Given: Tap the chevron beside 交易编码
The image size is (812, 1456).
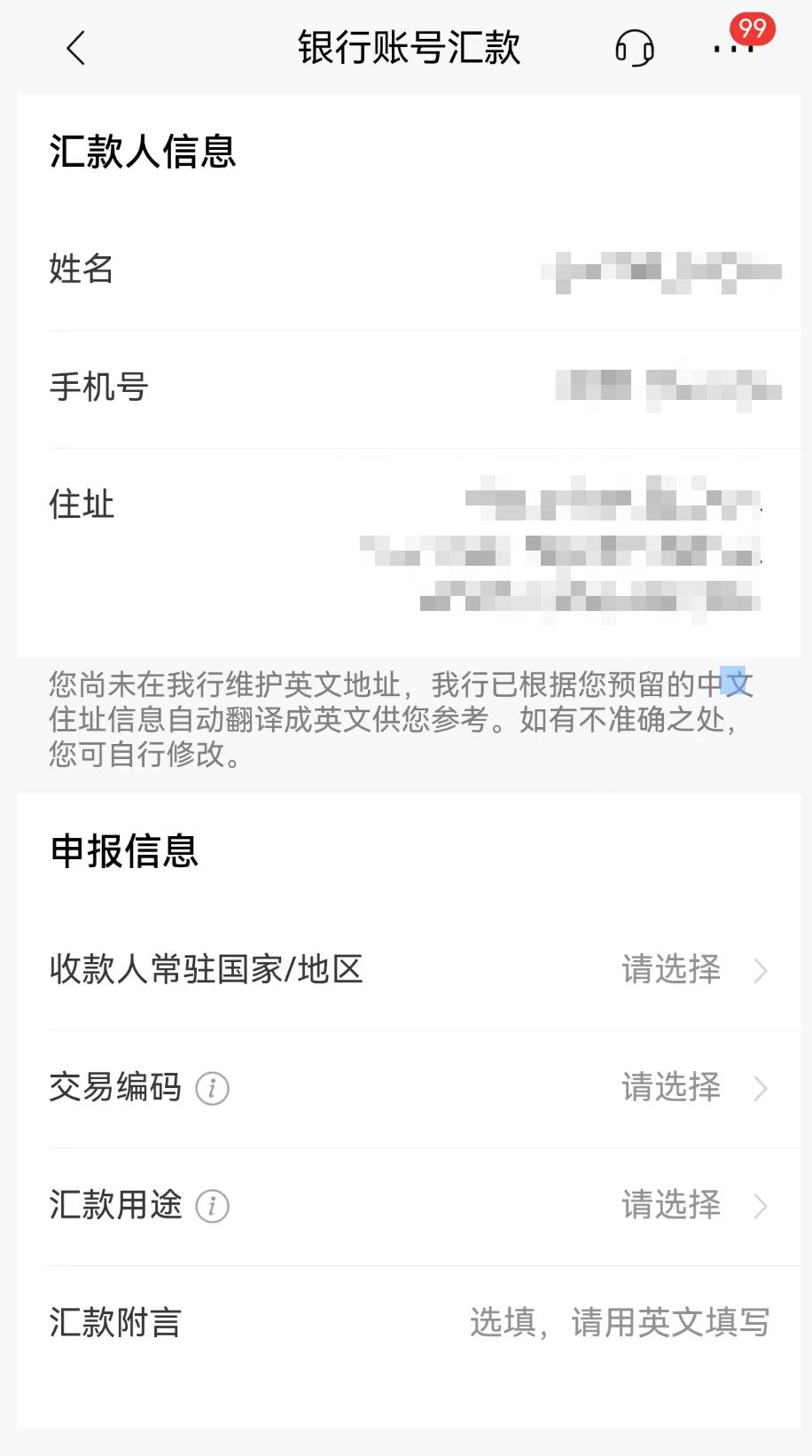Looking at the screenshot, I should 761,1088.
